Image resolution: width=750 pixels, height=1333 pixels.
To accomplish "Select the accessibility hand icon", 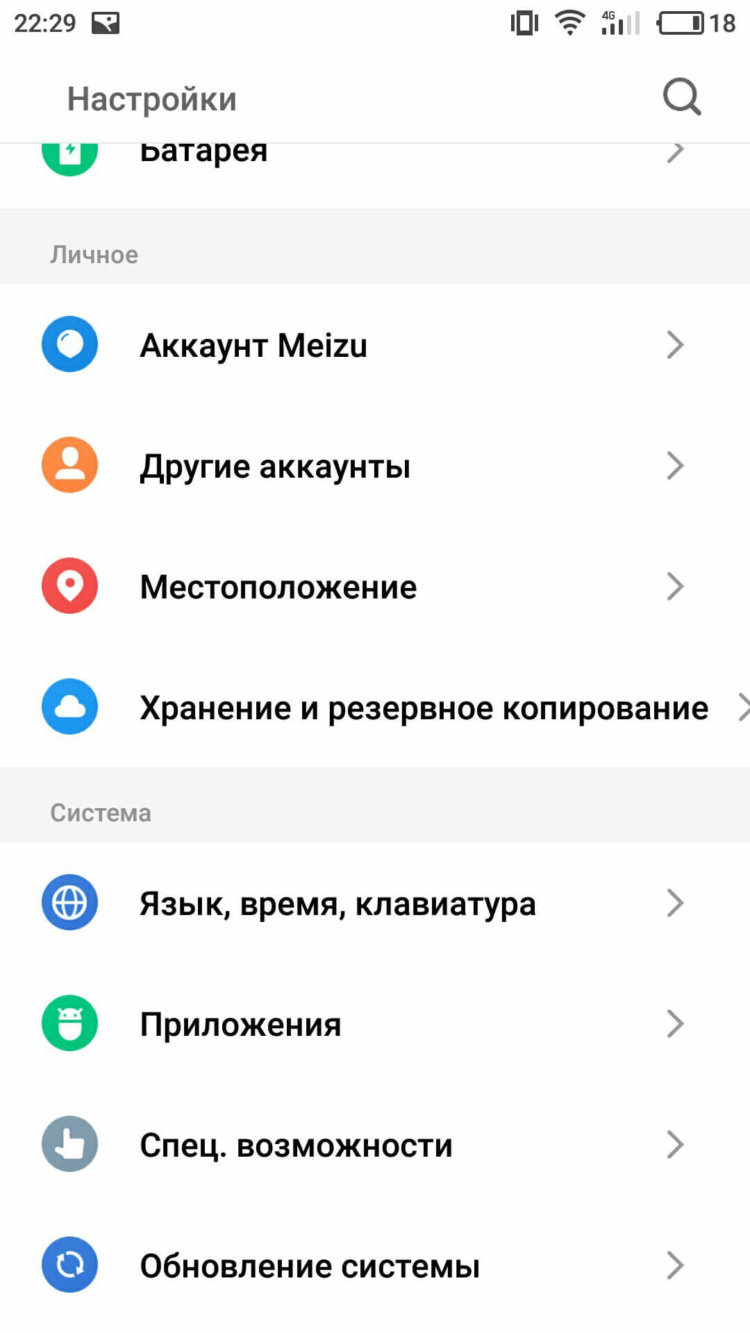I will coord(69,1144).
